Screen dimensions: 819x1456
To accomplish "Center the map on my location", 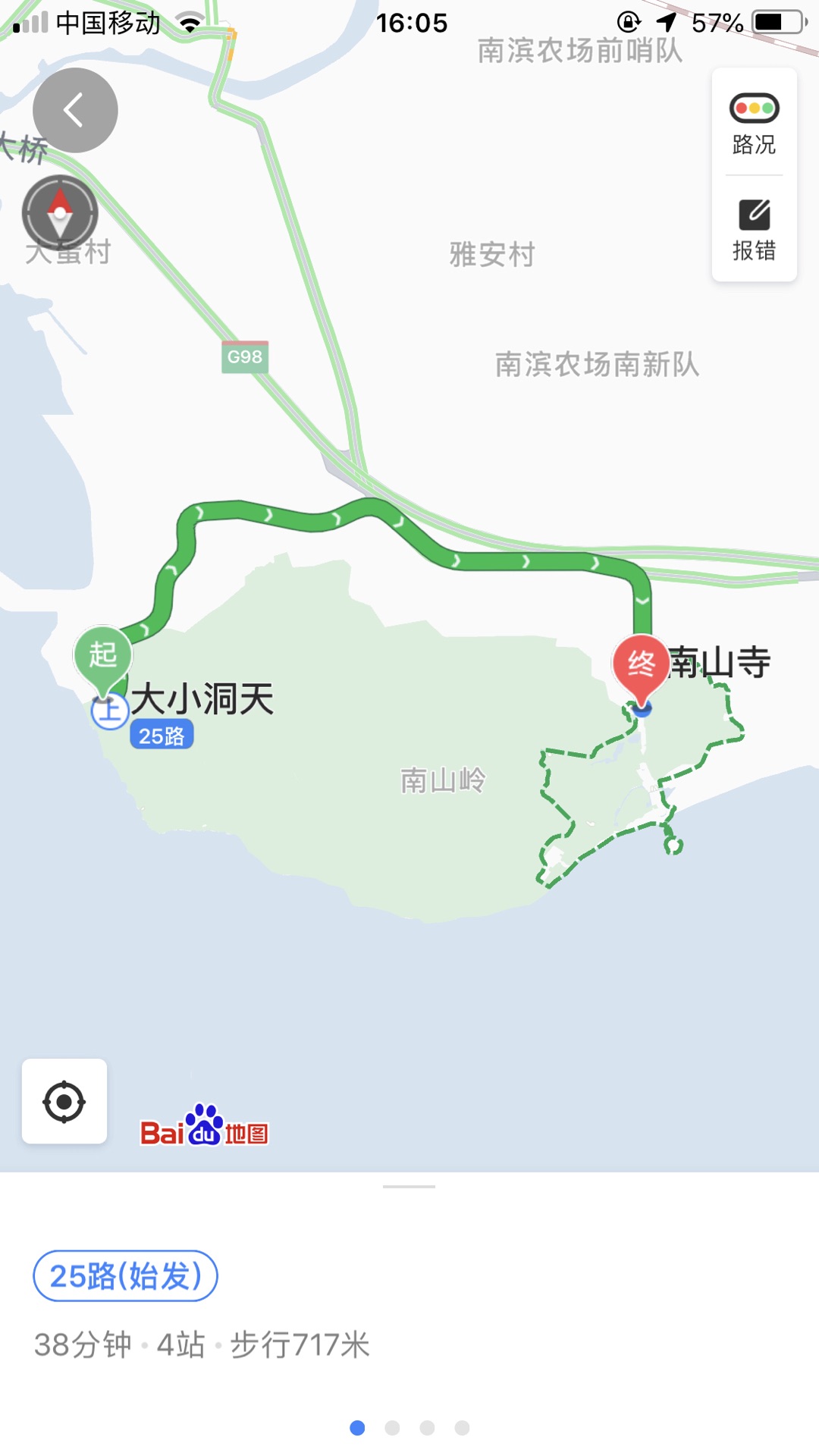I will pos(64,1101).
